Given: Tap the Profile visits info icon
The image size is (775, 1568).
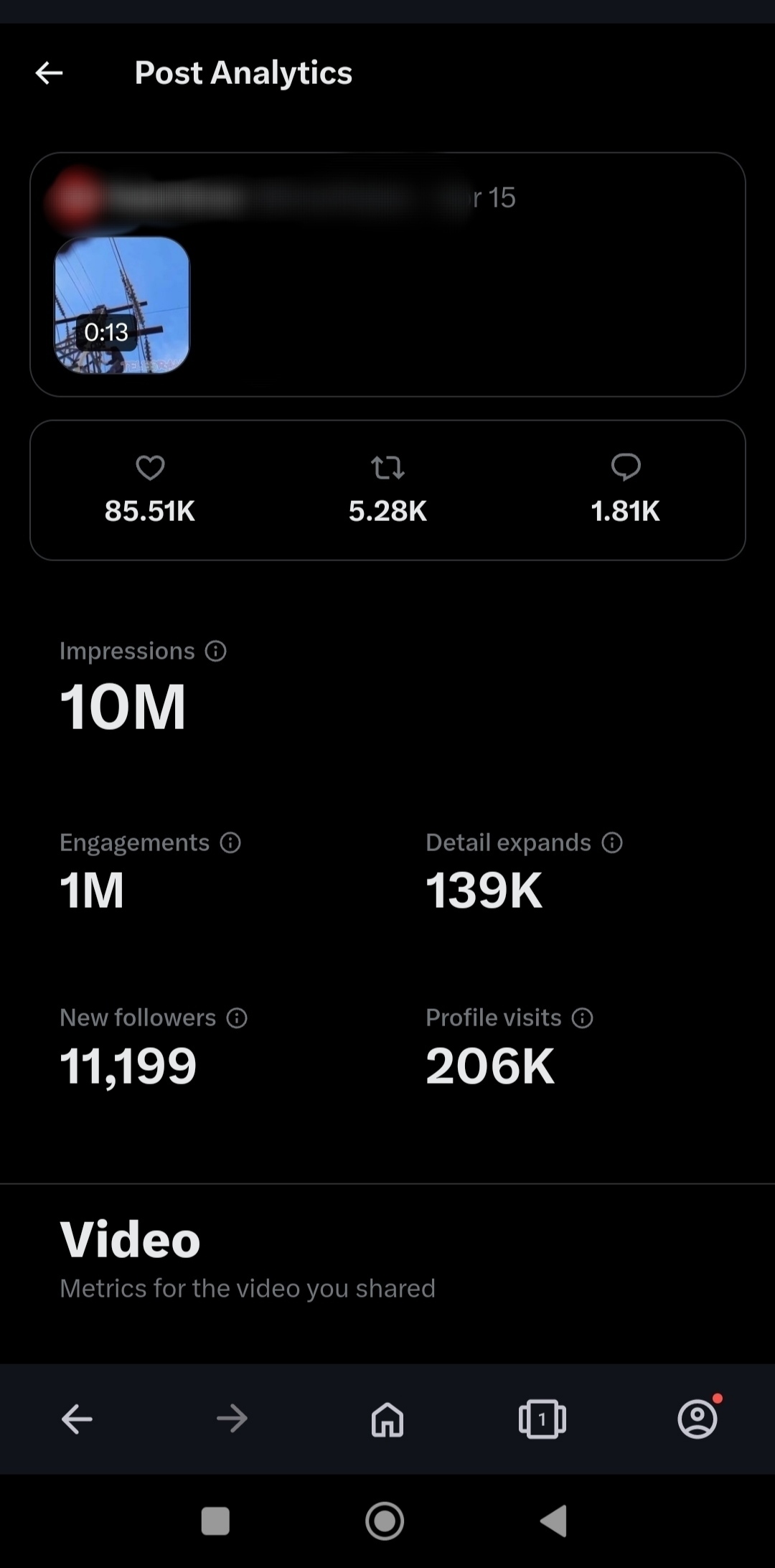Looking at the screenshot, I should pos(583,1018).
